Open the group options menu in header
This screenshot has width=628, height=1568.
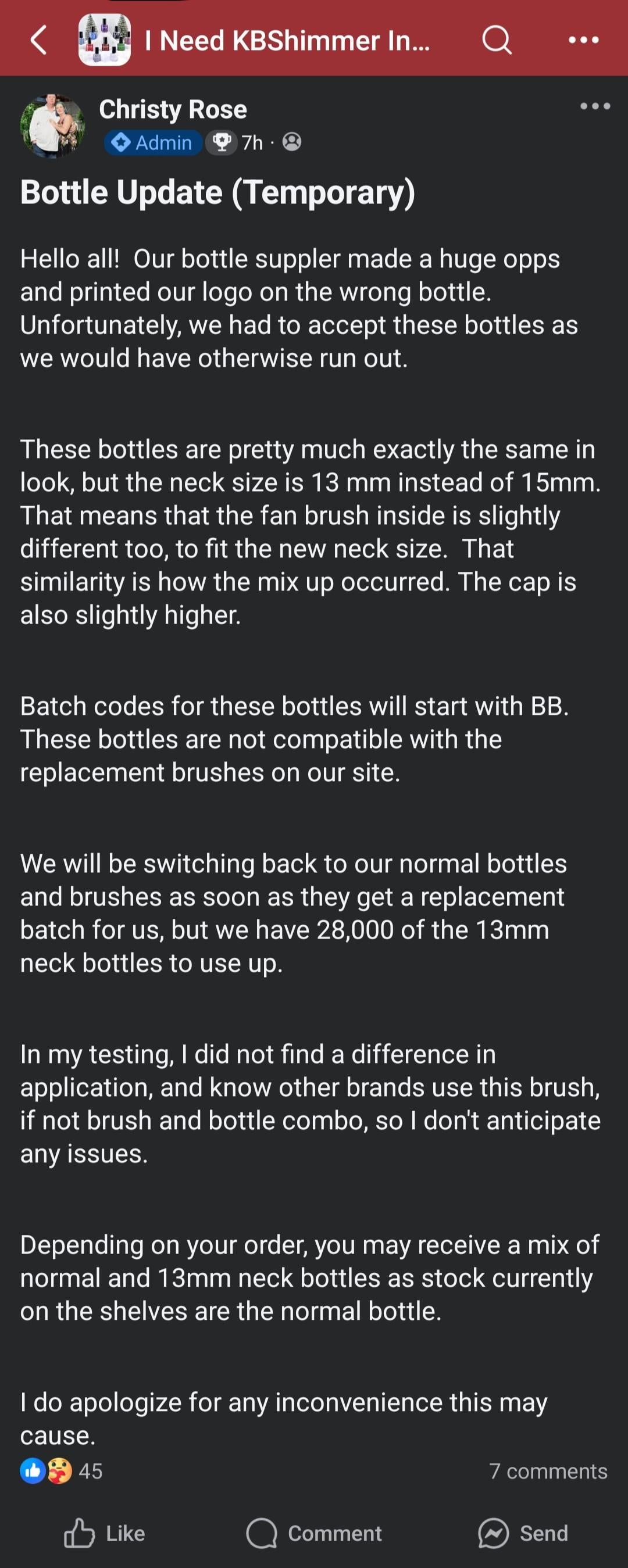pyautogui.click(x=583, y=41)
